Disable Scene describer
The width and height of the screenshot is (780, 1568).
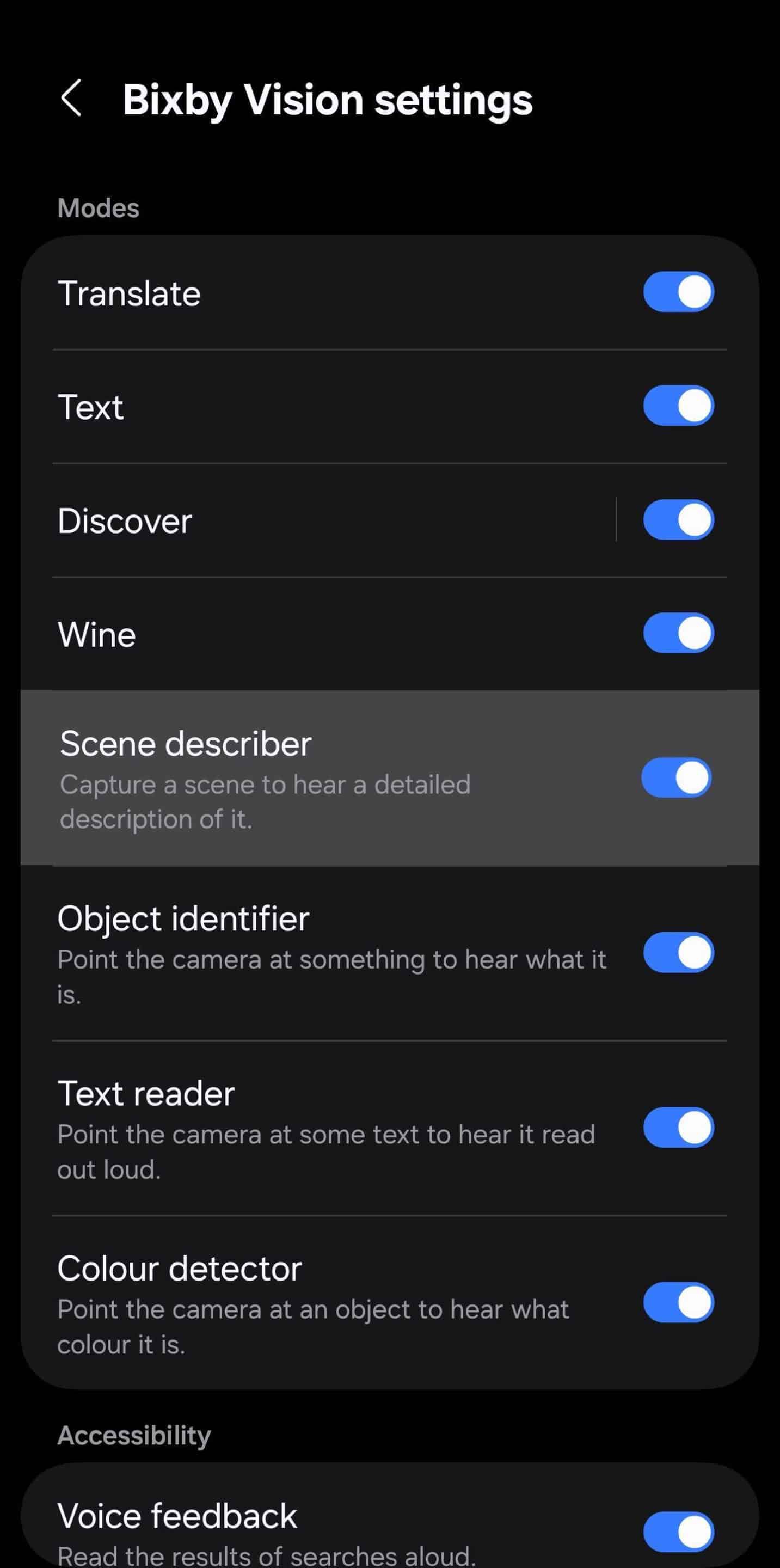[676, 777]
